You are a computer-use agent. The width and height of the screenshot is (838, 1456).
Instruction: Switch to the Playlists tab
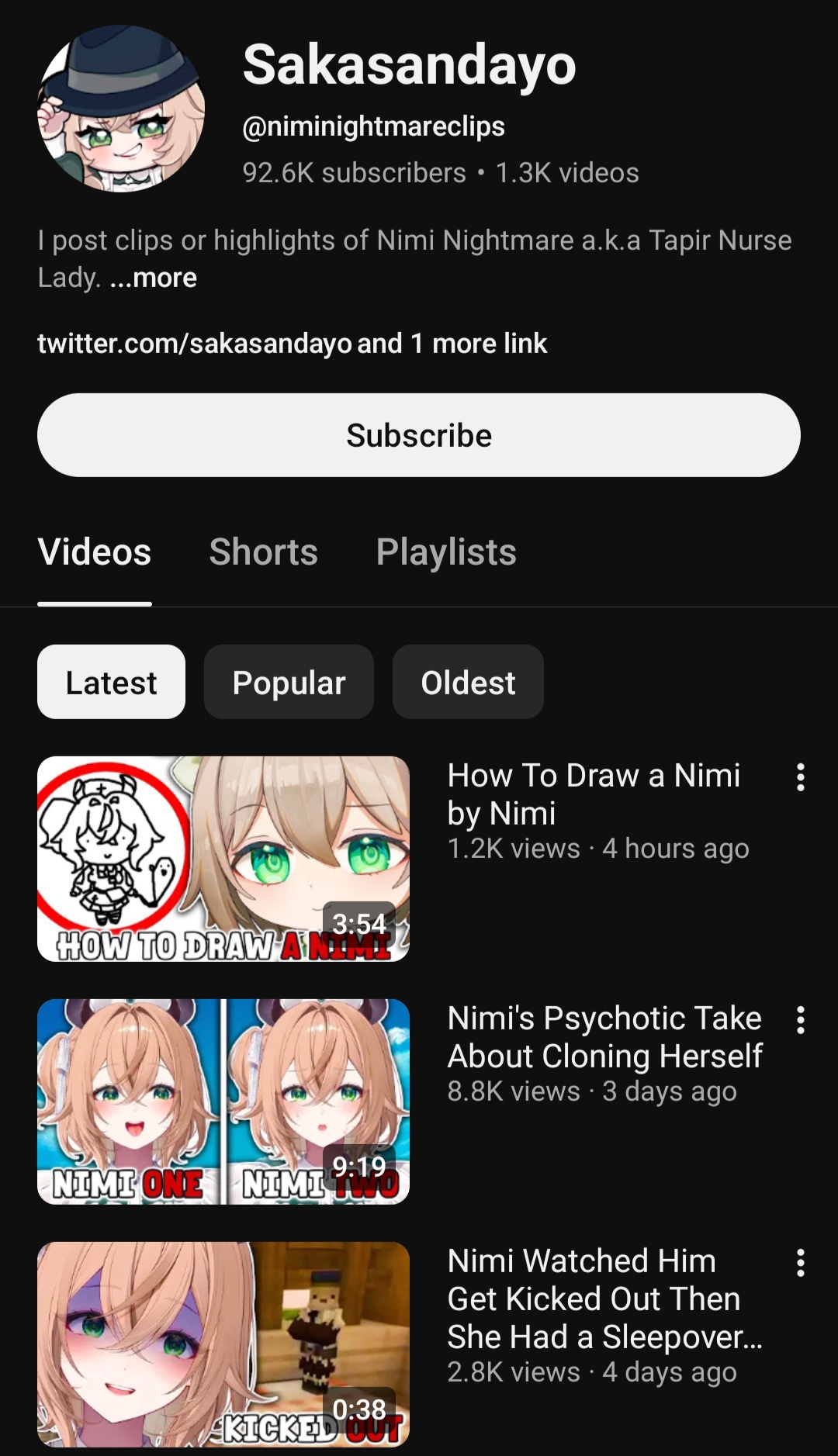click(446, 552)
